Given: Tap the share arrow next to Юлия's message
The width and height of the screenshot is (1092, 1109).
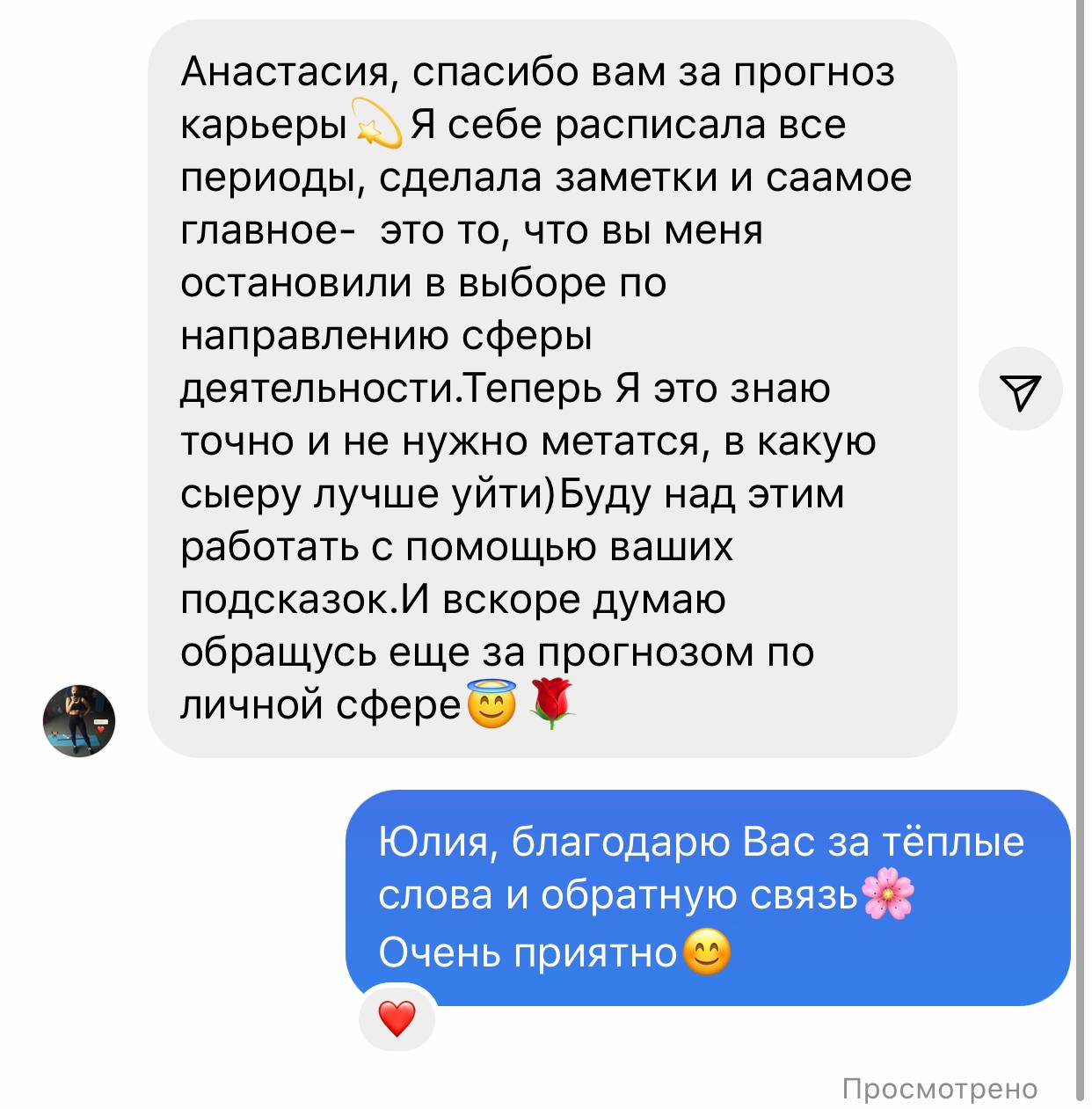Looking at the screenshot, I should (x=1020, y=390).
